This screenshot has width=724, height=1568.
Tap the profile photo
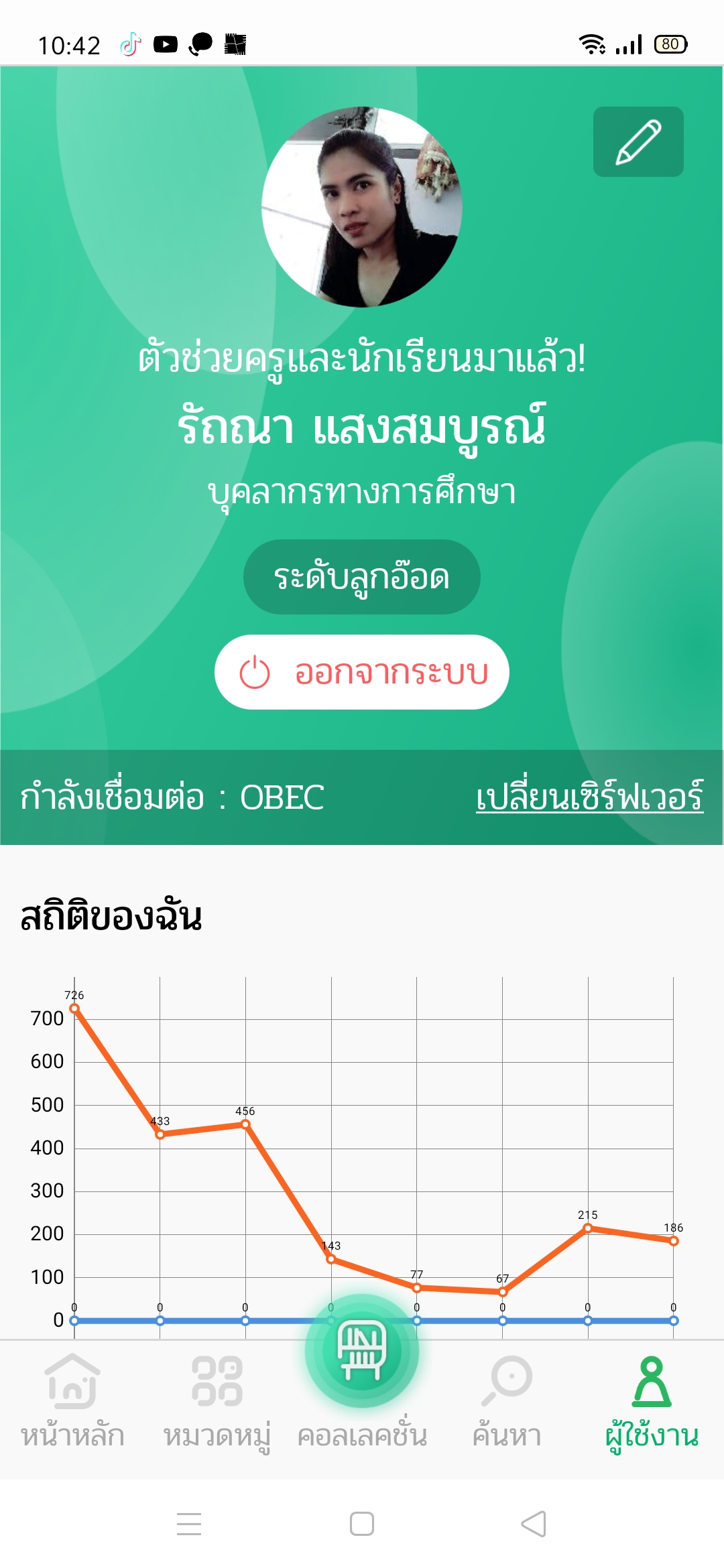click(362, 207)
